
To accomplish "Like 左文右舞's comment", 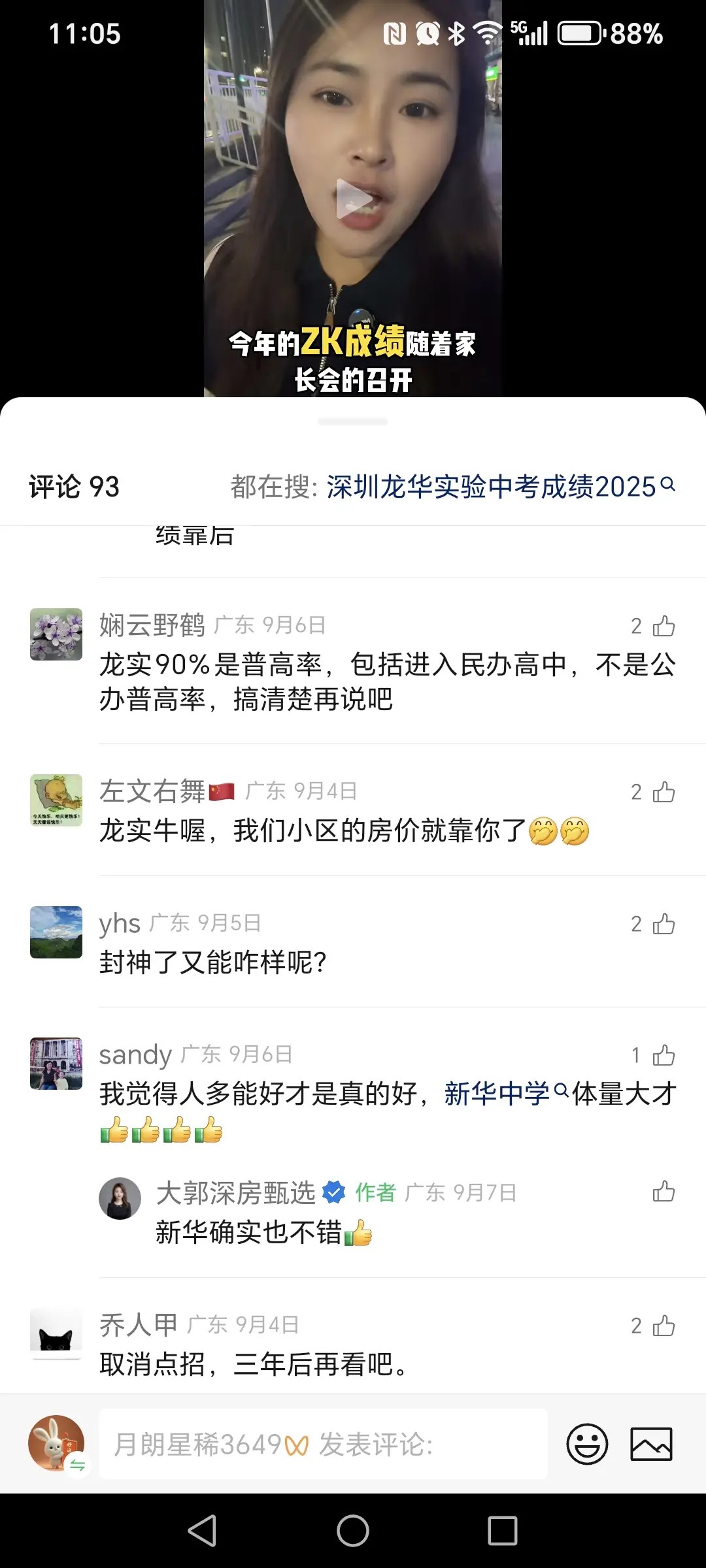I will [x=663, y=792].
